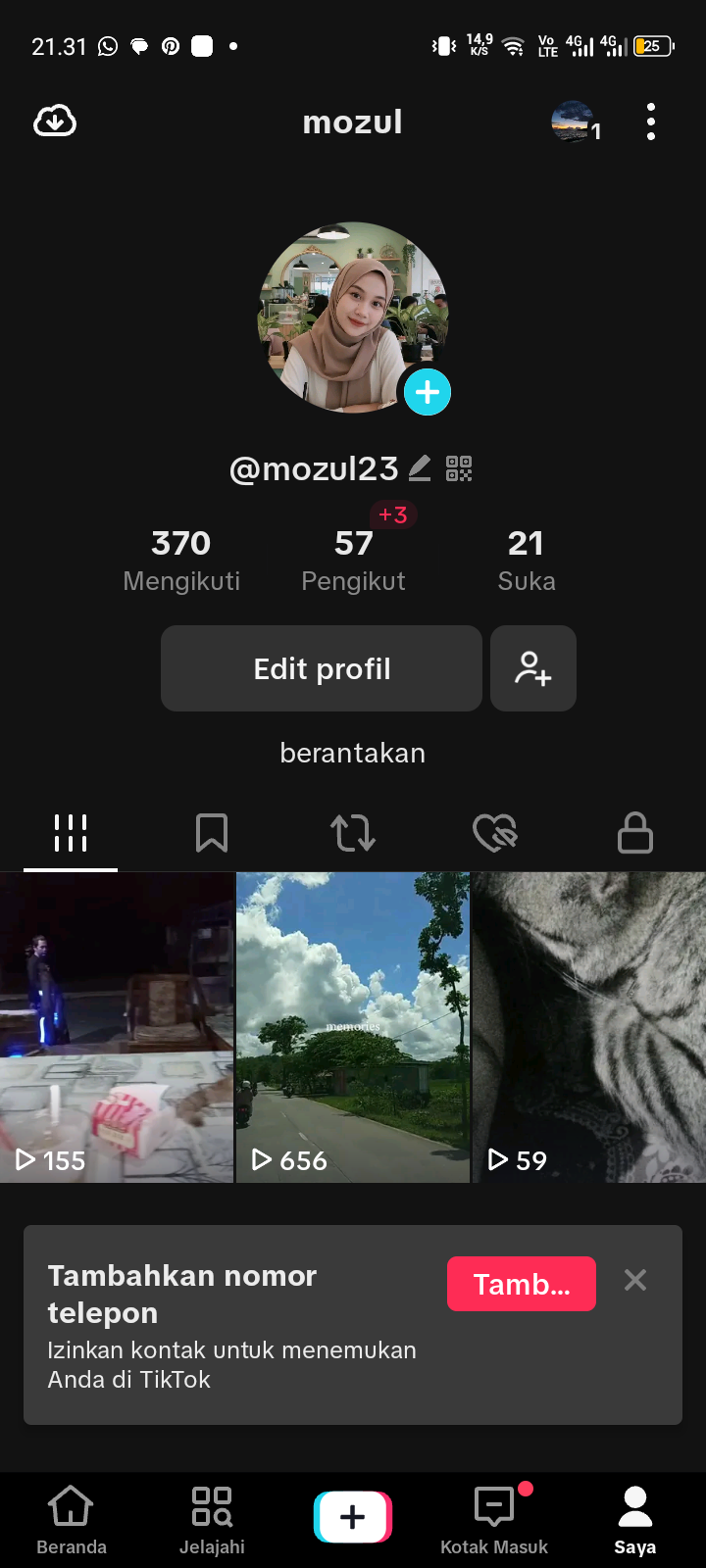Open the add friends button
Screen dimensions: 706x1568
click(x=533, y=668)
